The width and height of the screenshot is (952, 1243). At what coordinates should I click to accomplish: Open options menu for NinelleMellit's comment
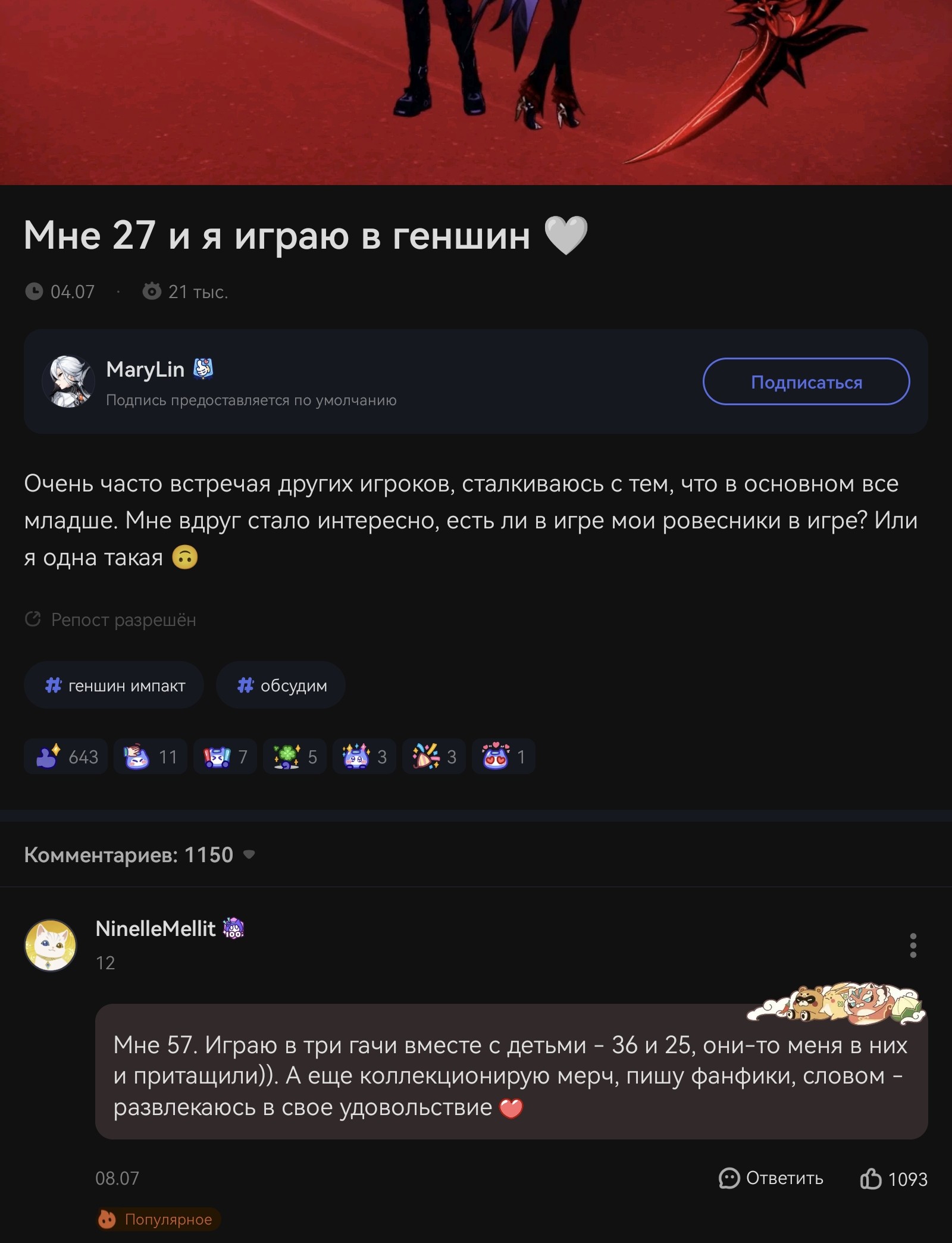pos(913,945)
